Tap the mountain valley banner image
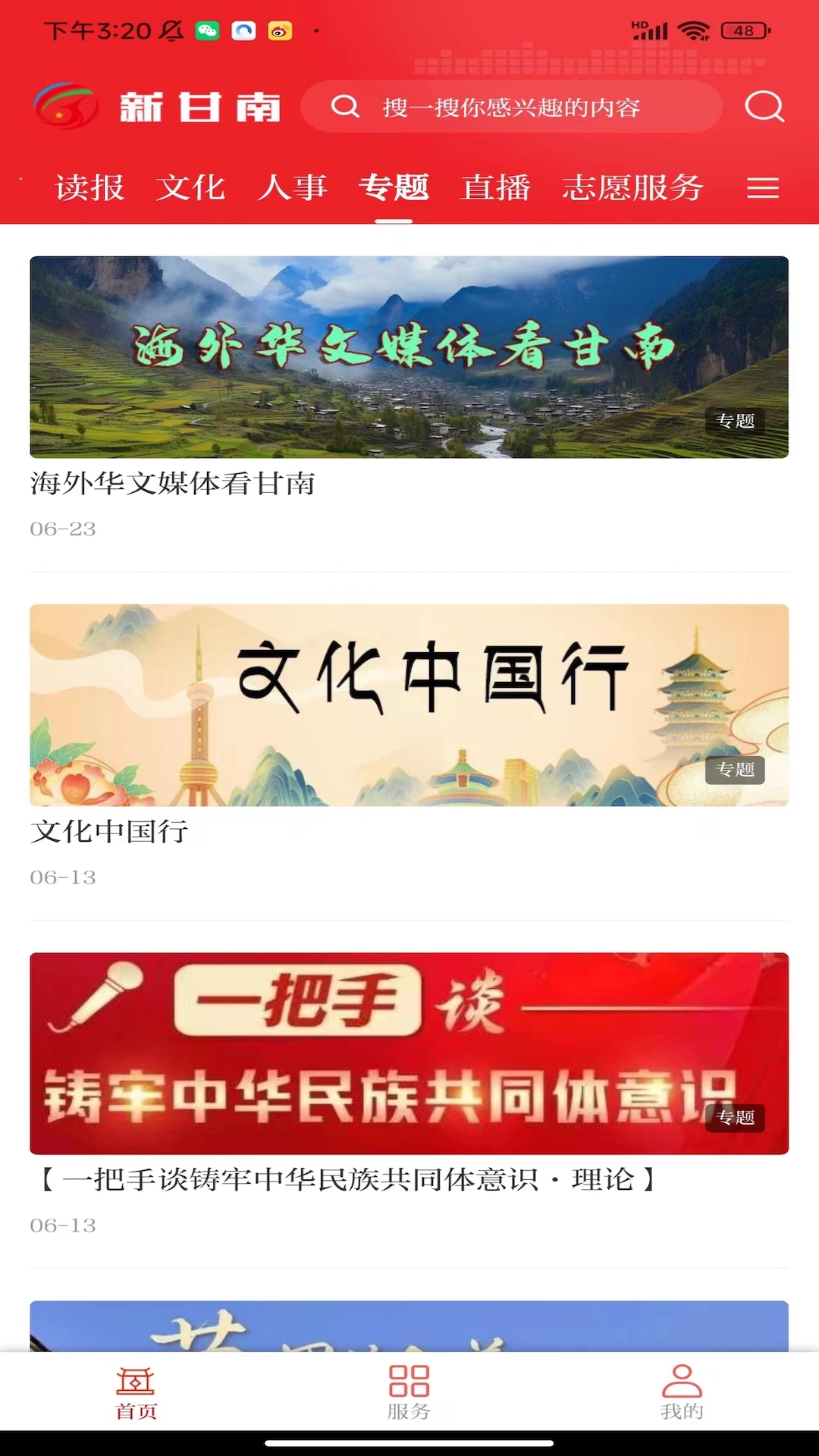This screenshot has width=819, height=1456. [x=409, y=356]
